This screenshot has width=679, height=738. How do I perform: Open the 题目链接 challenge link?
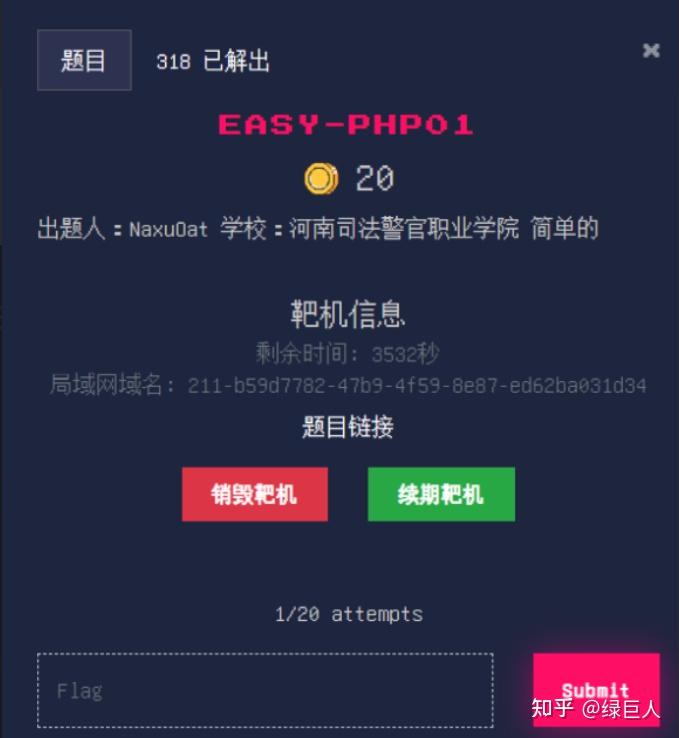point(347,427)
